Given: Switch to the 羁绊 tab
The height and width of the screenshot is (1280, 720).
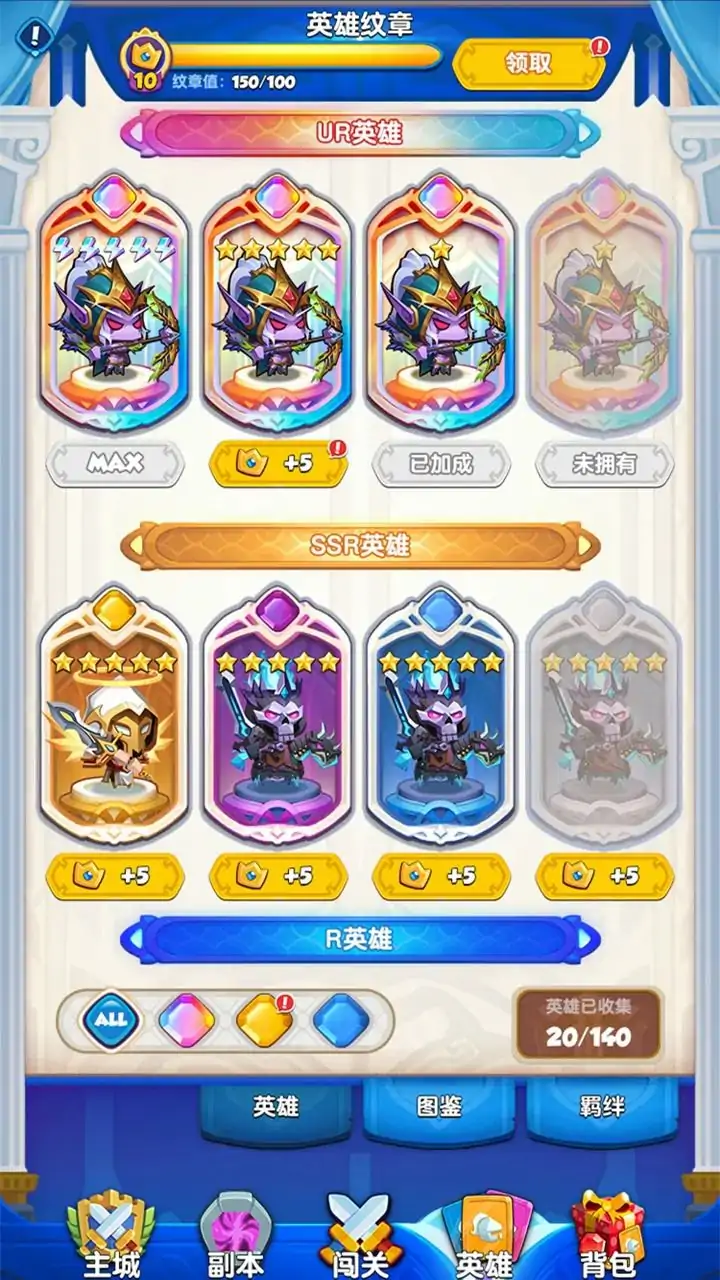Looking at the screenshot, I should tap(602, 1107).
